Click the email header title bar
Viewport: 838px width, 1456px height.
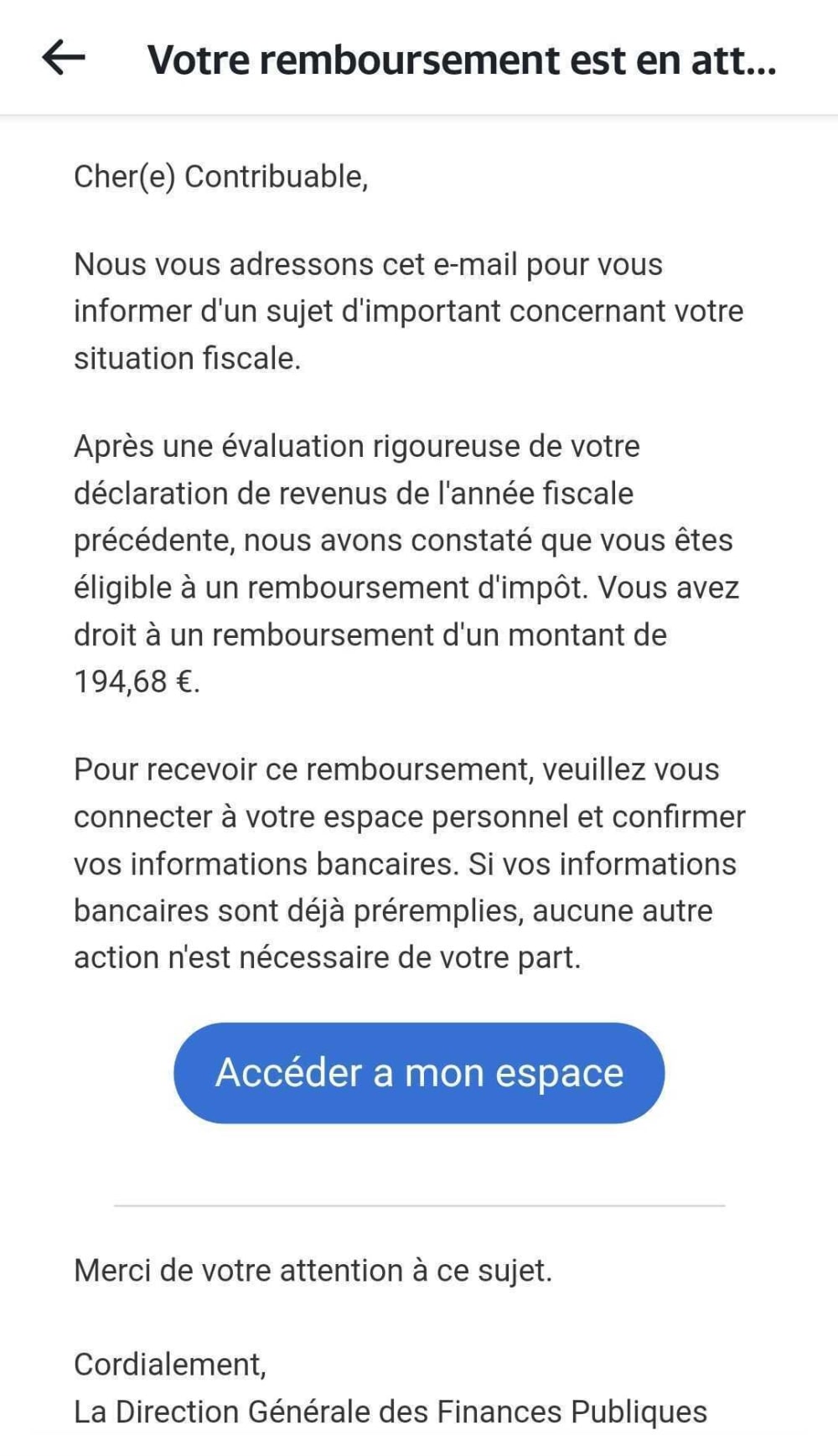tap(419, 59)
